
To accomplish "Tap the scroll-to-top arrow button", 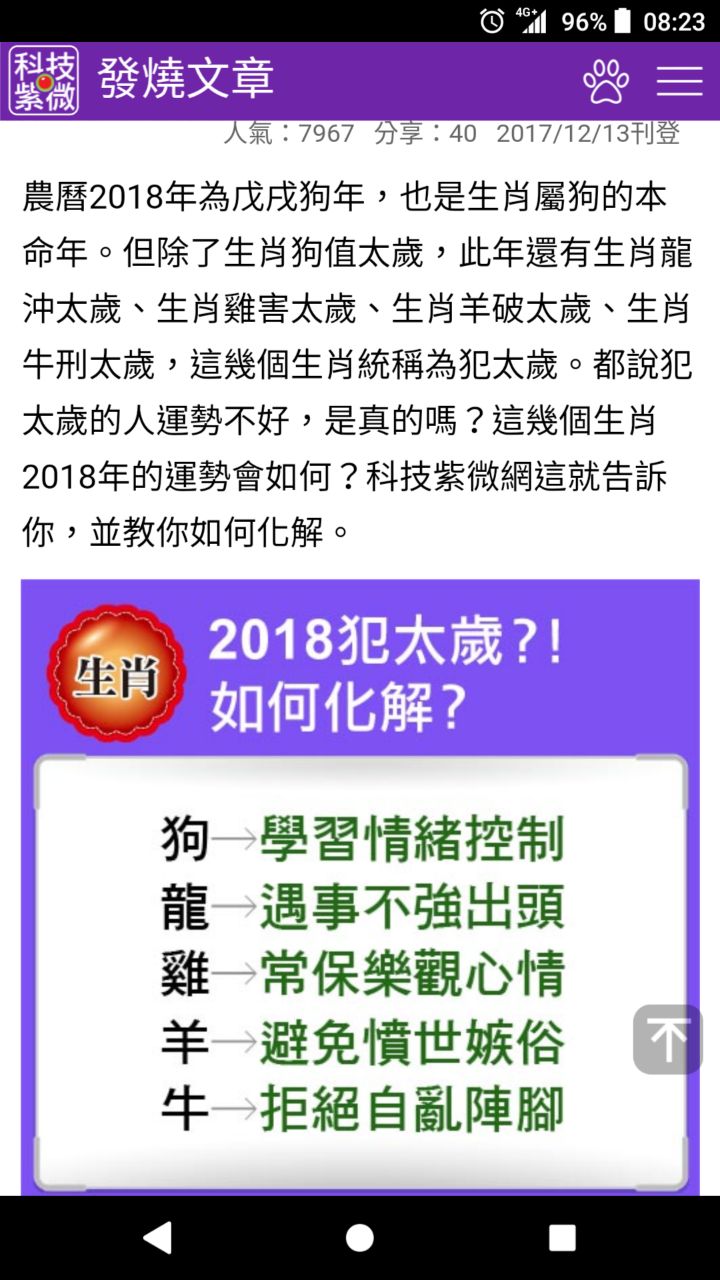I will point(668,1040).
